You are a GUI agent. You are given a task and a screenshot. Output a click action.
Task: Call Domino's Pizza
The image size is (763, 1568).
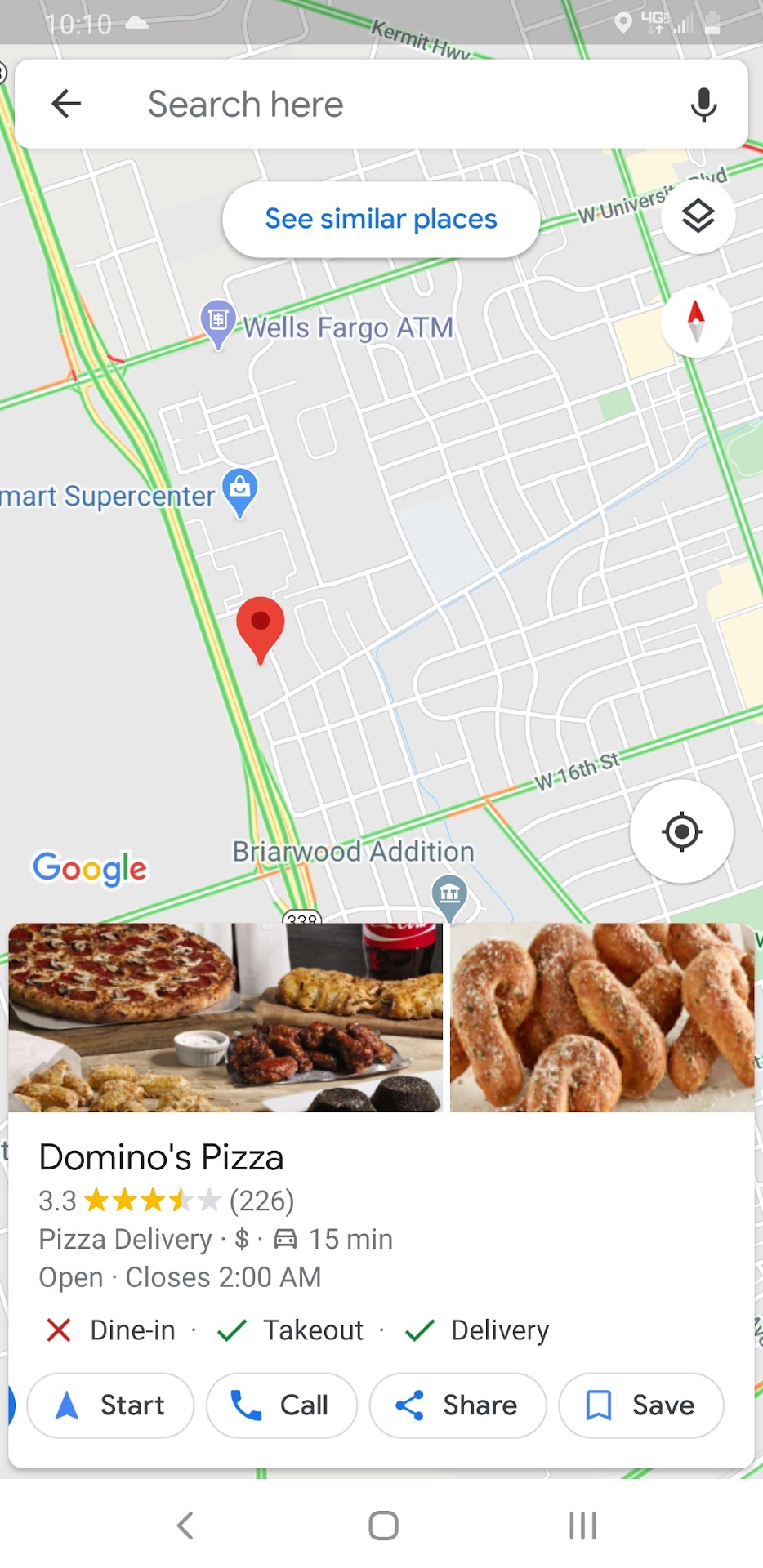[x=281, y=1405]
